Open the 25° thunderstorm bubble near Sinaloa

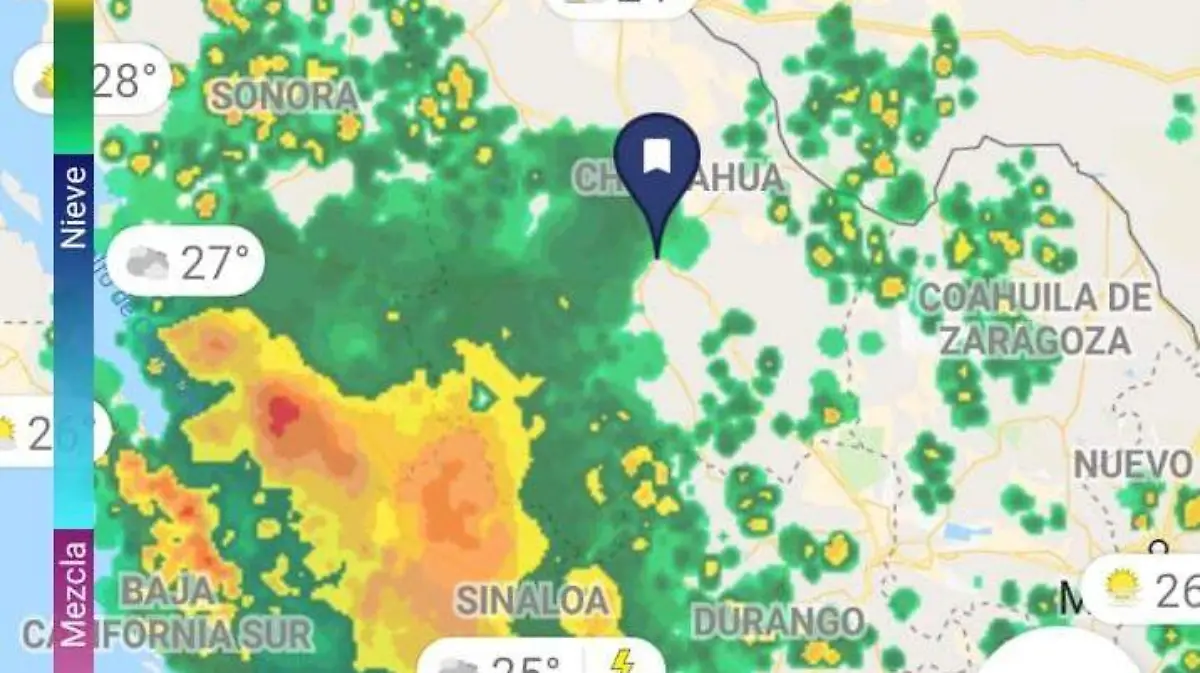540,660
